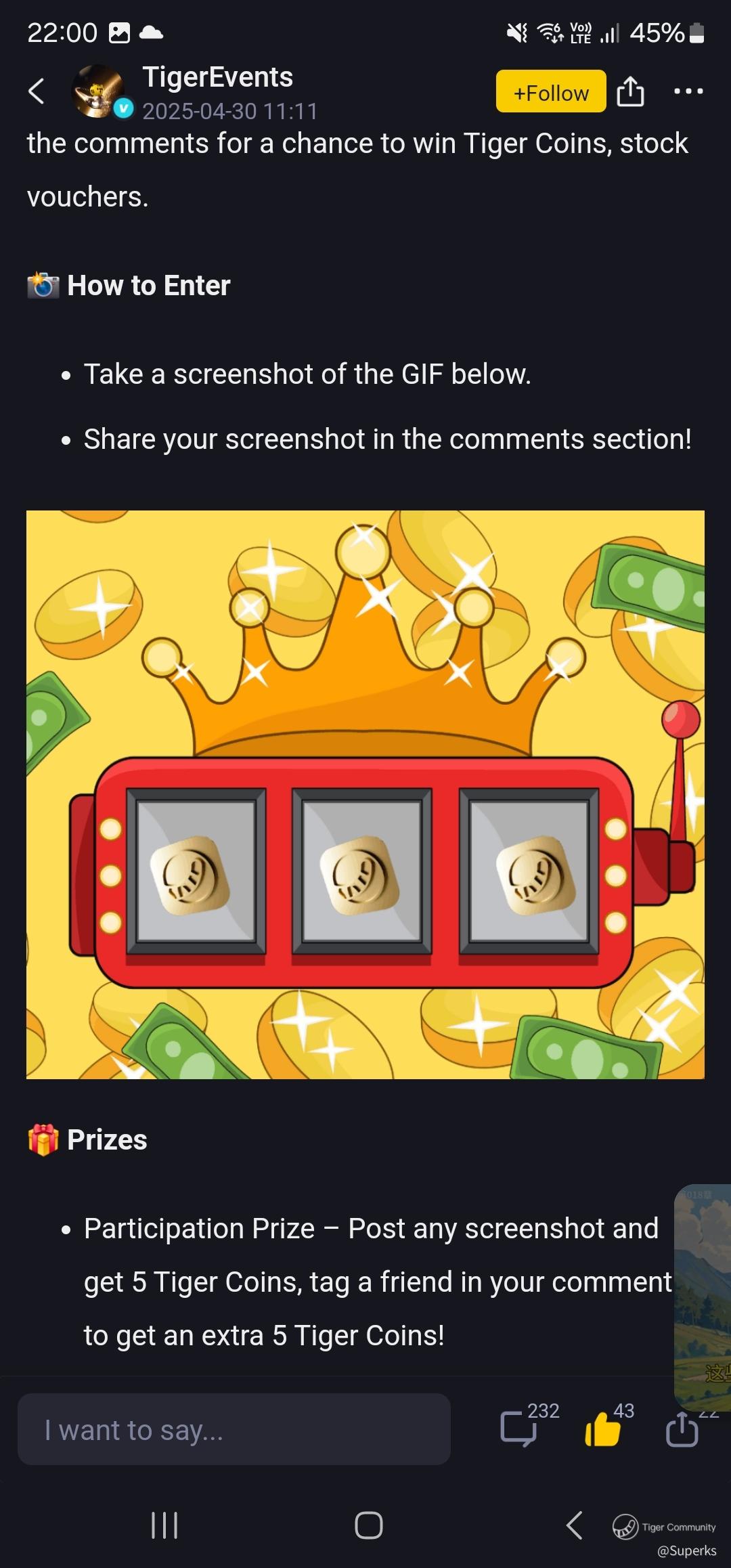View the 232 comments
Viewport: 731px width, 1568px height.
coord(519,1428)
